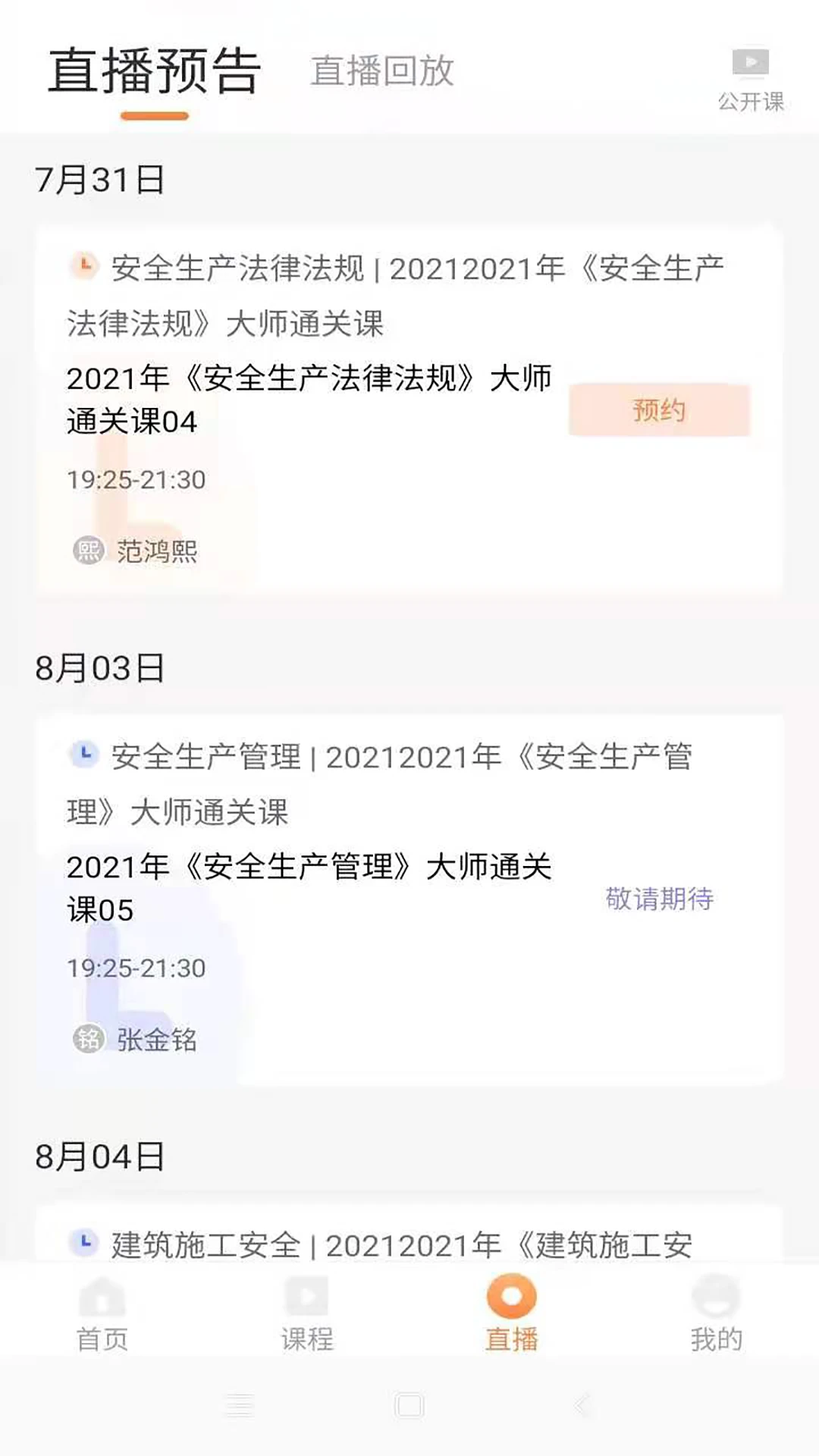This screenshot has width=819, height=1456.
Task: Open the 课程 courses icon
Action: click(306, 1297)
